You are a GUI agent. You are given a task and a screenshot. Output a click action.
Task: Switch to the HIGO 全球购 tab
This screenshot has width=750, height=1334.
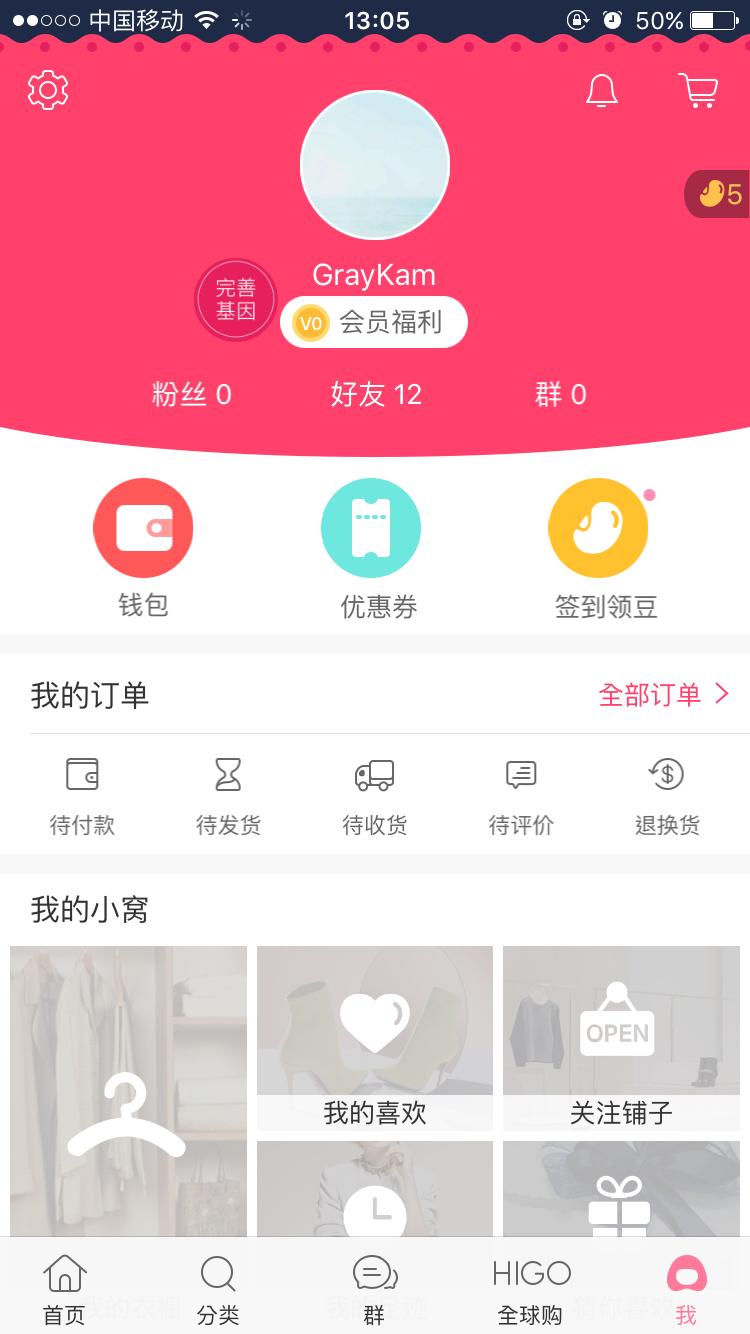point(531,1289)
